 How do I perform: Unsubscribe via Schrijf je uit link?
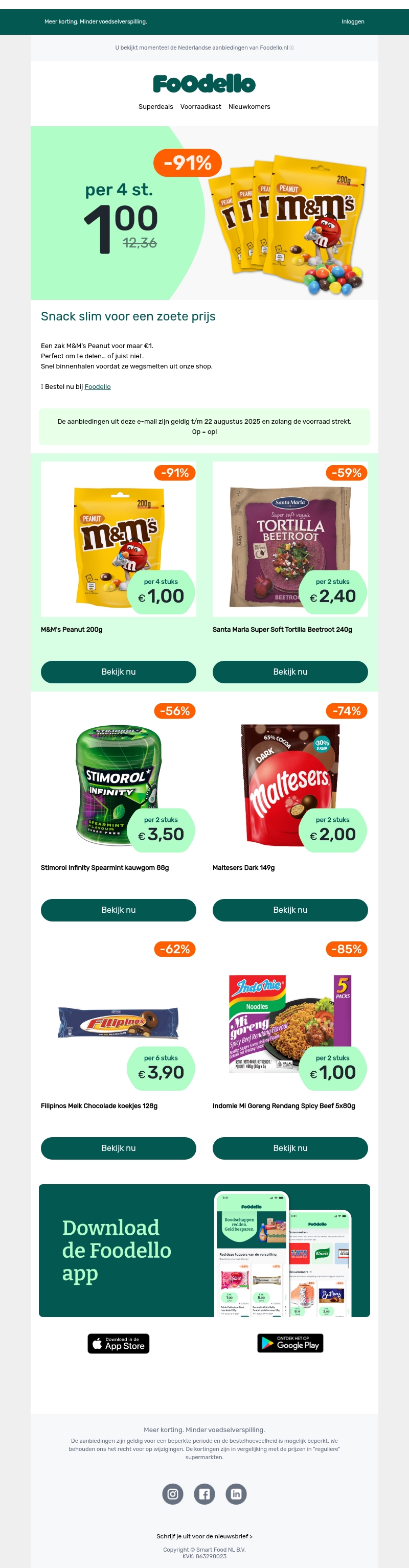pos(204,1536)
